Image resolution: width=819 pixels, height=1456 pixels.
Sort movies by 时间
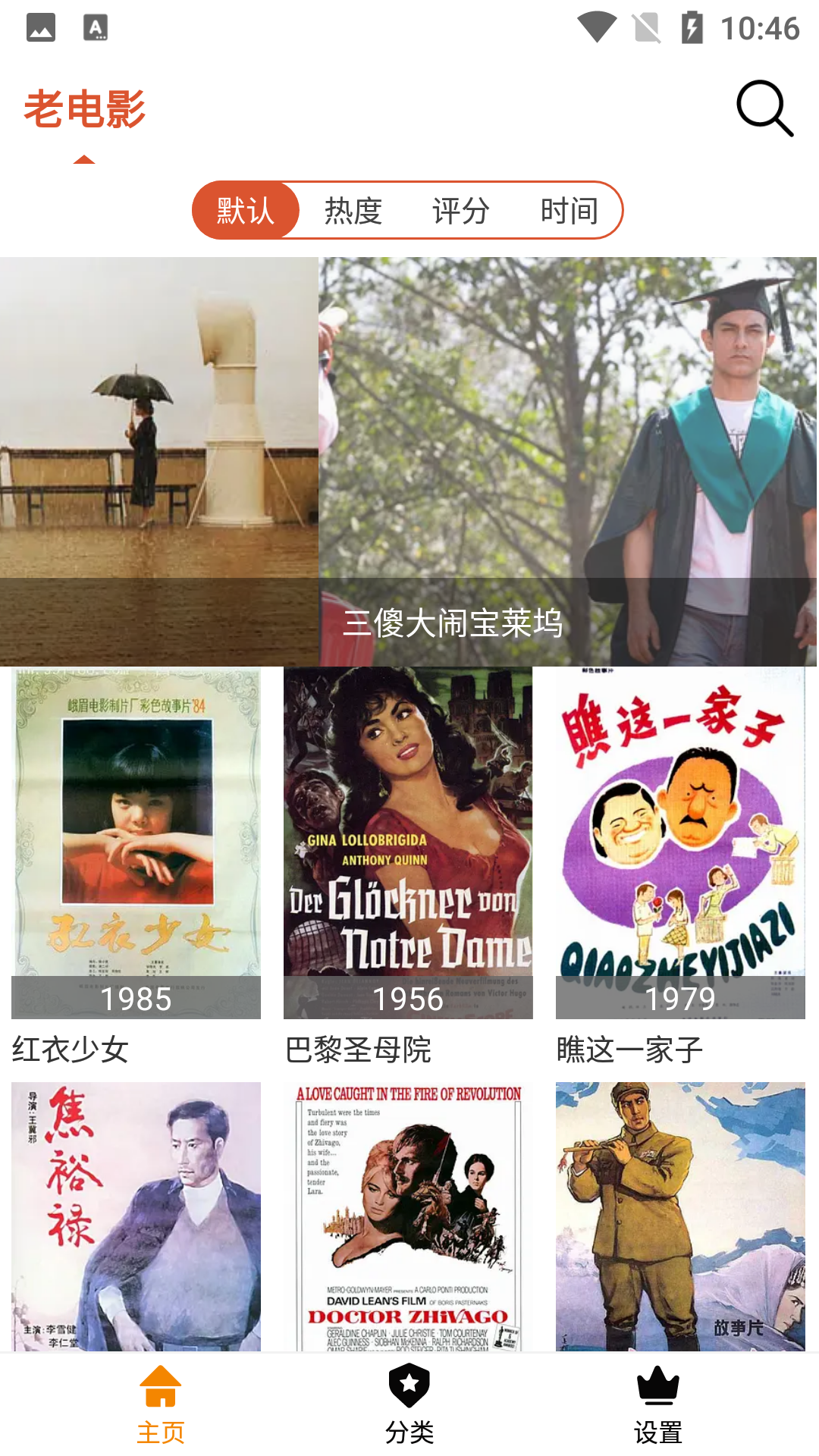(x=569, y=210)
